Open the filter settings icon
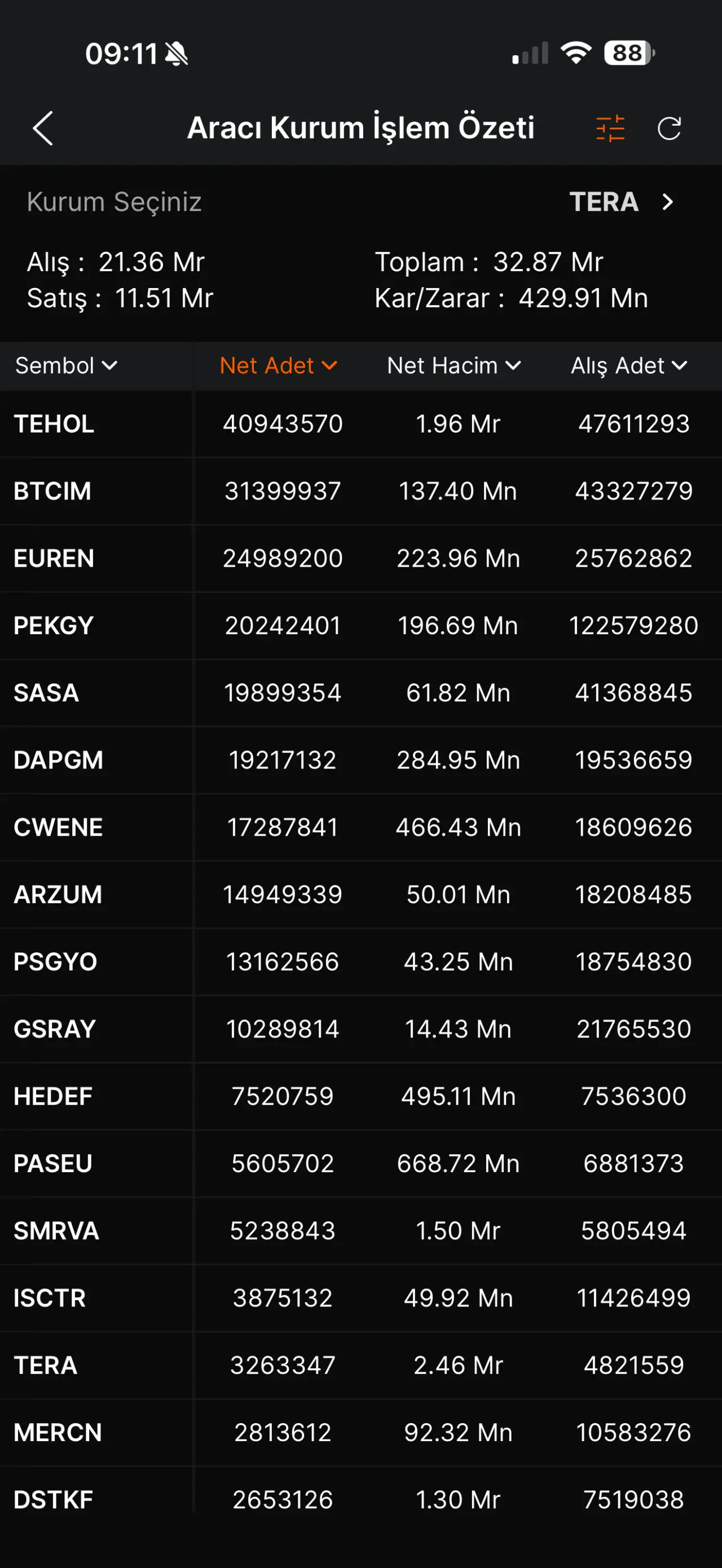The image size is (722, 1568). (x=610, y=129)
